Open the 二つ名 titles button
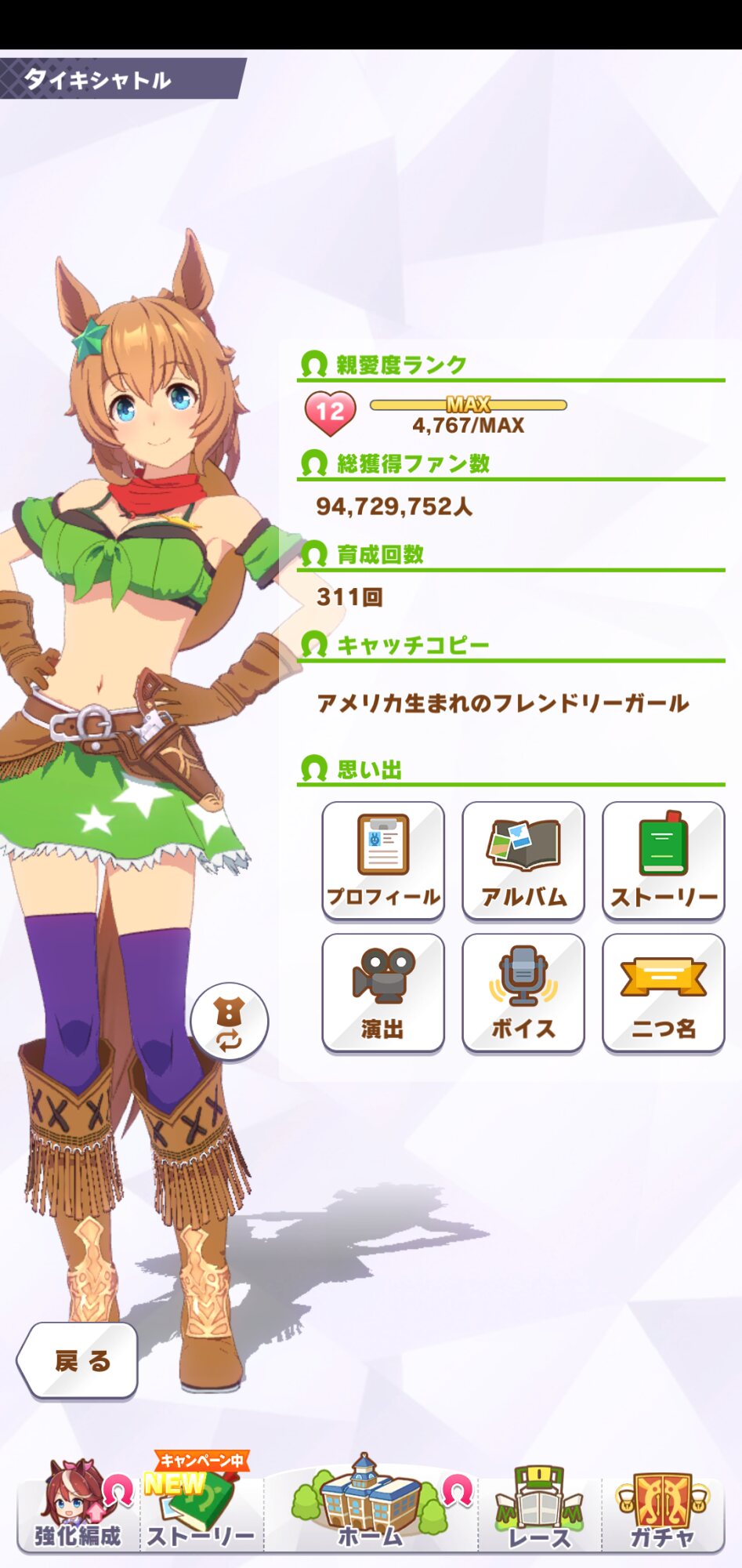Viewport: 742px width, 1568px height. point(663,993)
